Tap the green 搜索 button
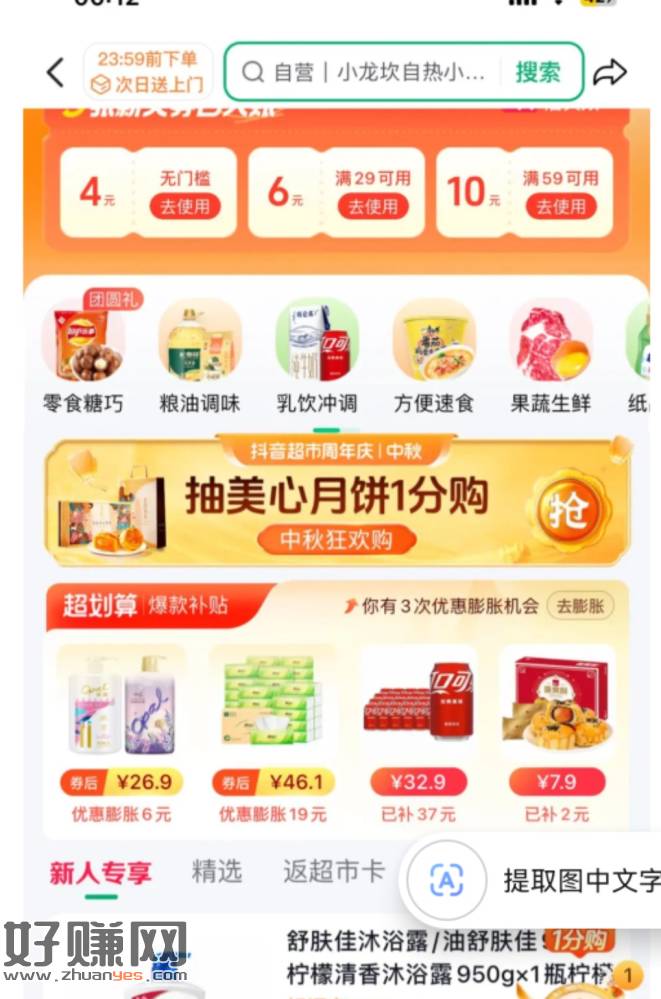The width and height of the screenshot is (661, 999). [x=538, y=72]
